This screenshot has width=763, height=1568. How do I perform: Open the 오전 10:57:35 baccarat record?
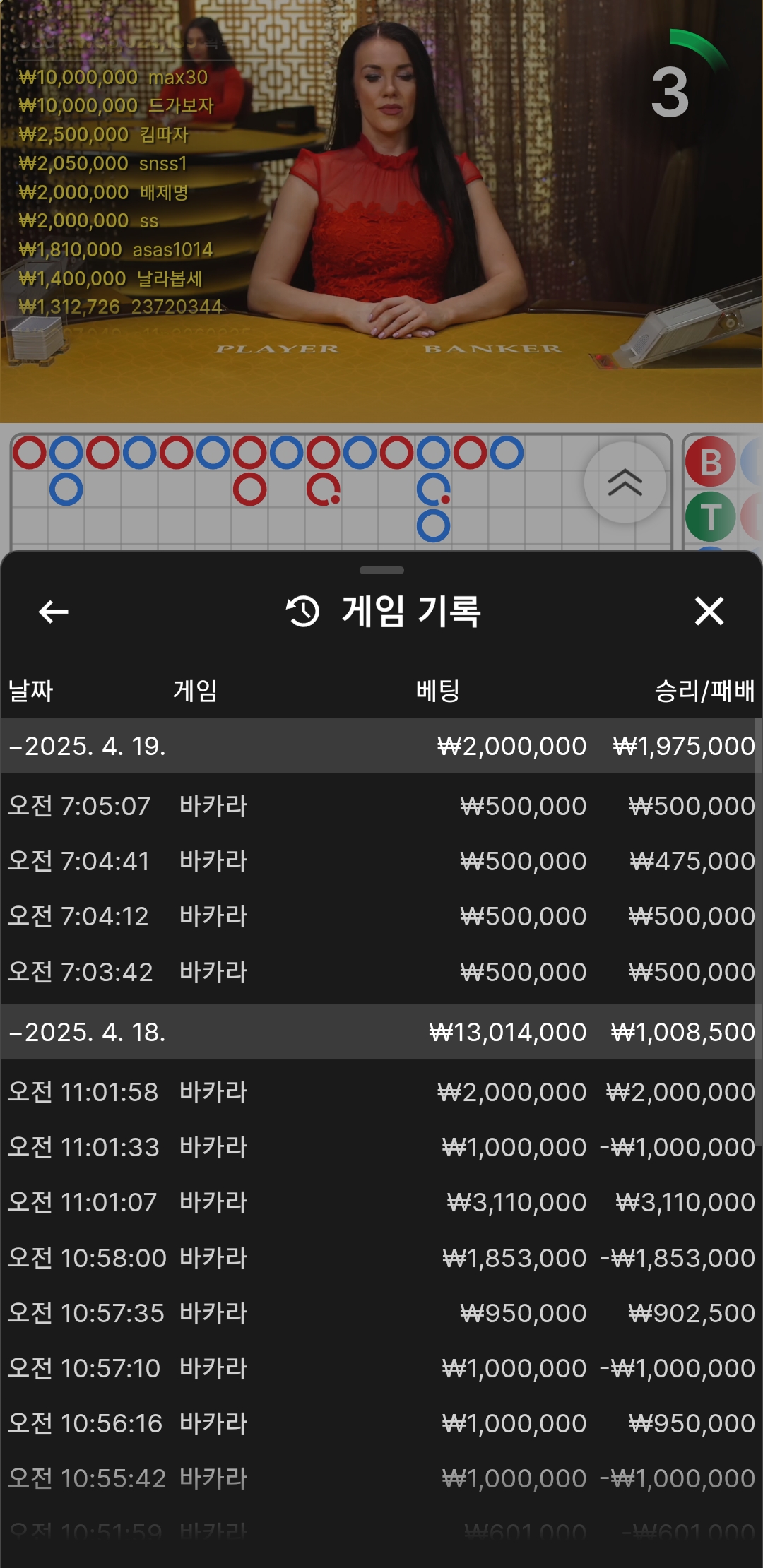coord(381,1313)
